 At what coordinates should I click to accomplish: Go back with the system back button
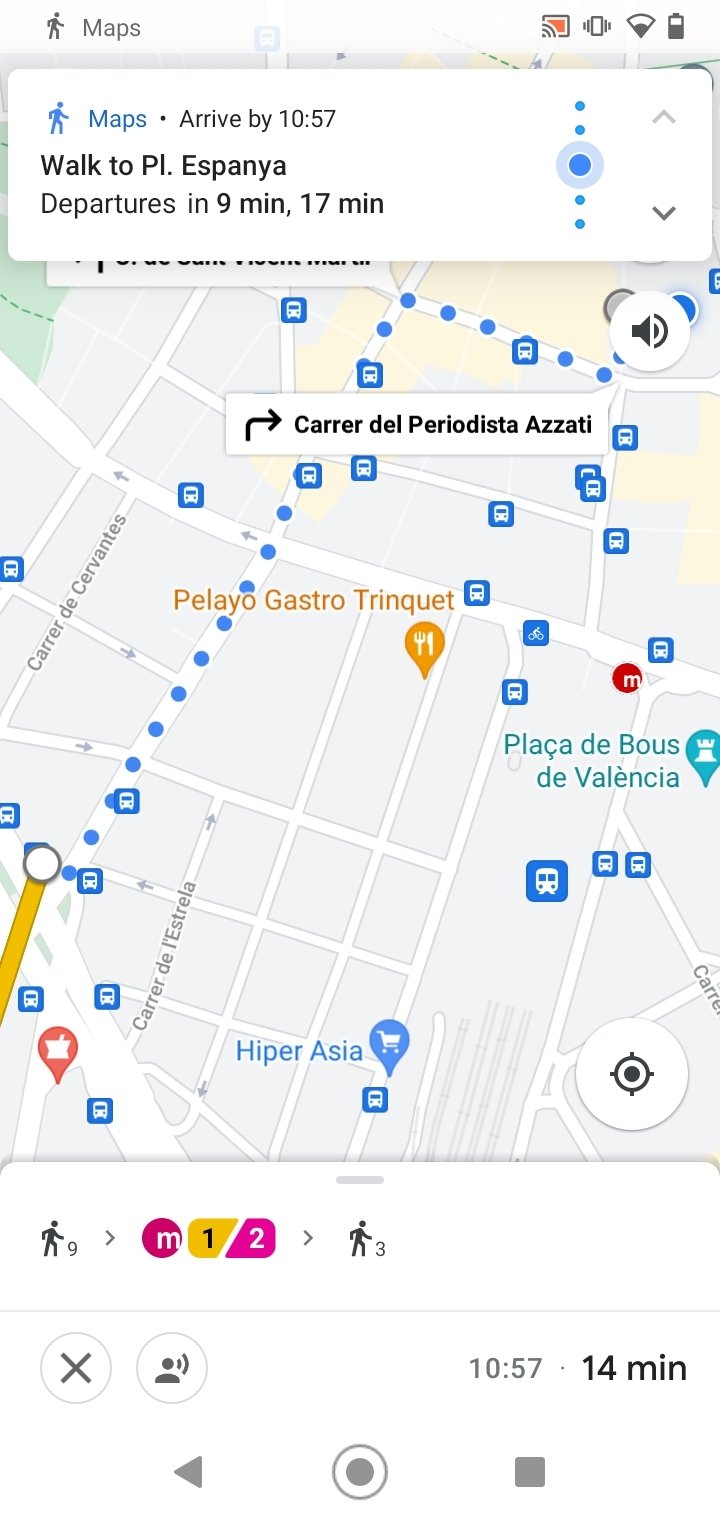pyautogui.click(x=188, y=1472)
